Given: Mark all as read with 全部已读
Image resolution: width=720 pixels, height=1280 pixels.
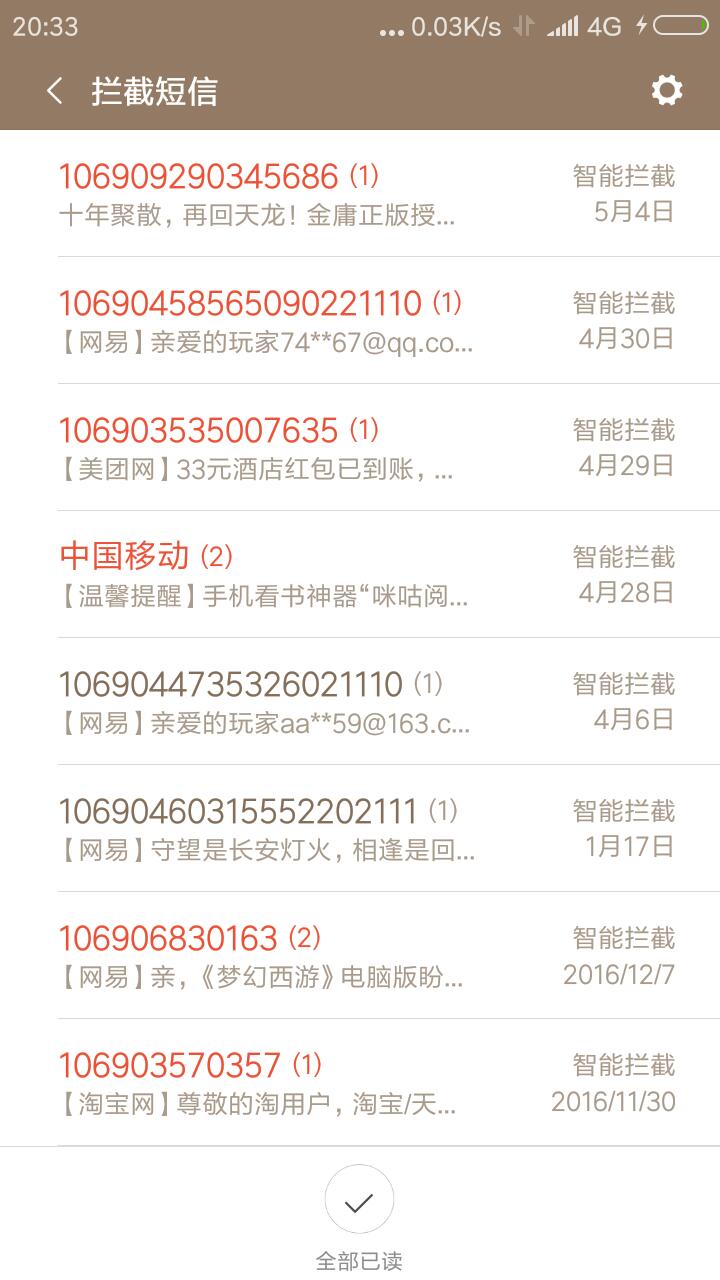Looking at the screenshot, I should (359, 1203).
